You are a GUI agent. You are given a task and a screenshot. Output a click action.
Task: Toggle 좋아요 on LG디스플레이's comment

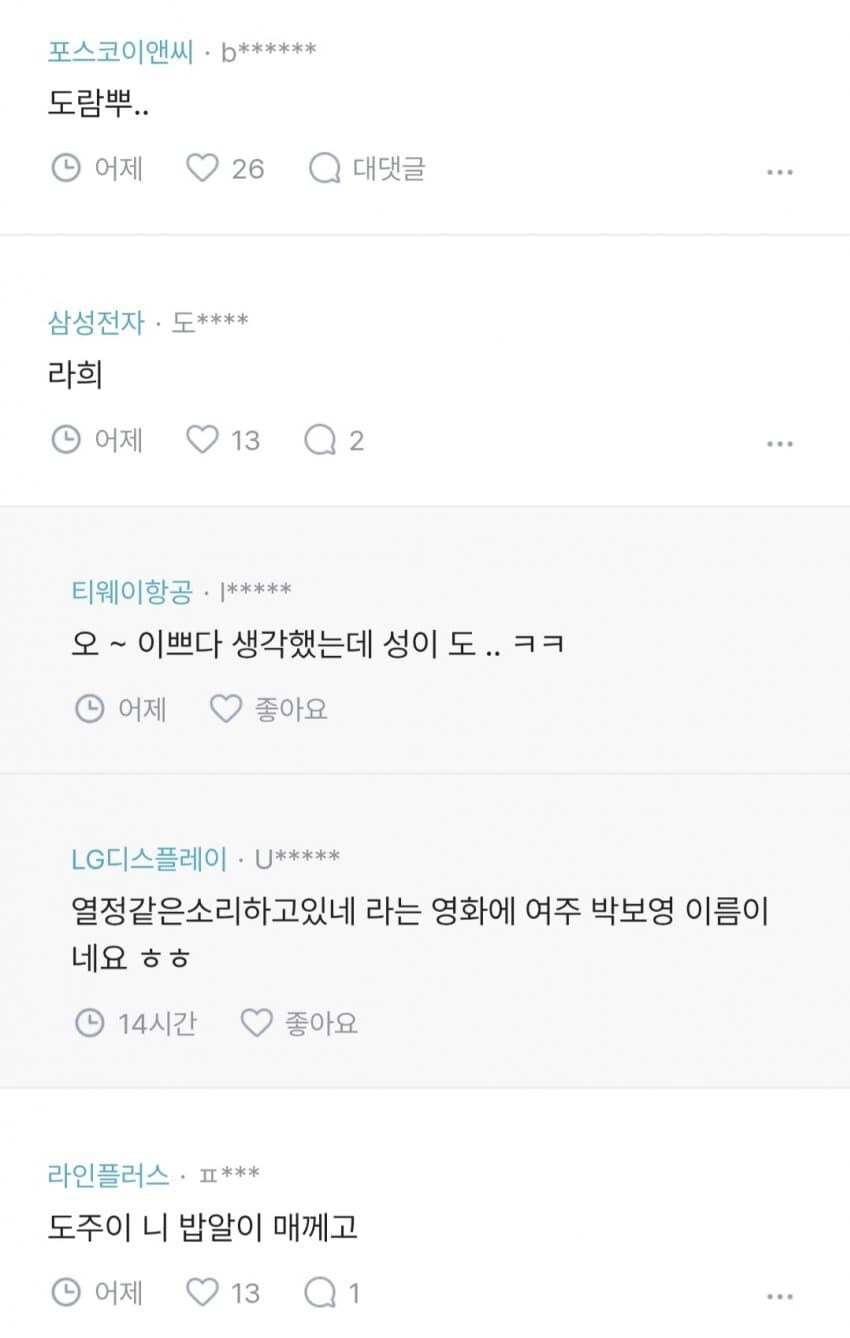point(299,1022)
